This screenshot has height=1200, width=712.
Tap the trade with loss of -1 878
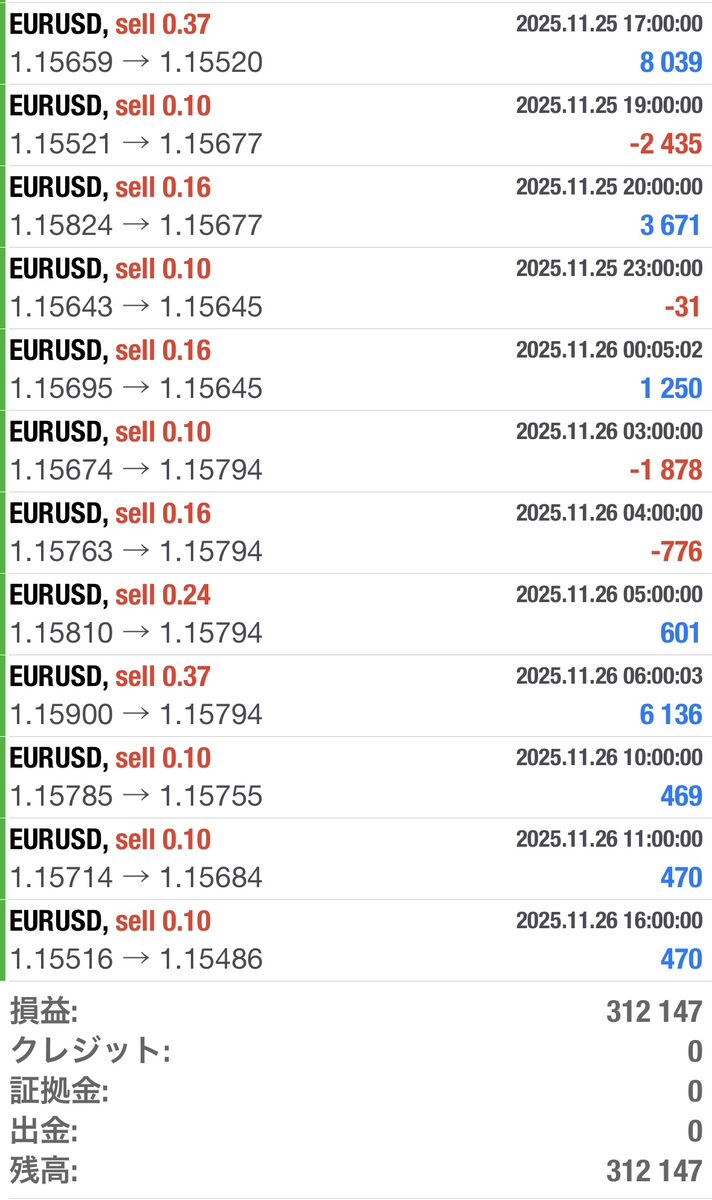[x=356, y=451]
